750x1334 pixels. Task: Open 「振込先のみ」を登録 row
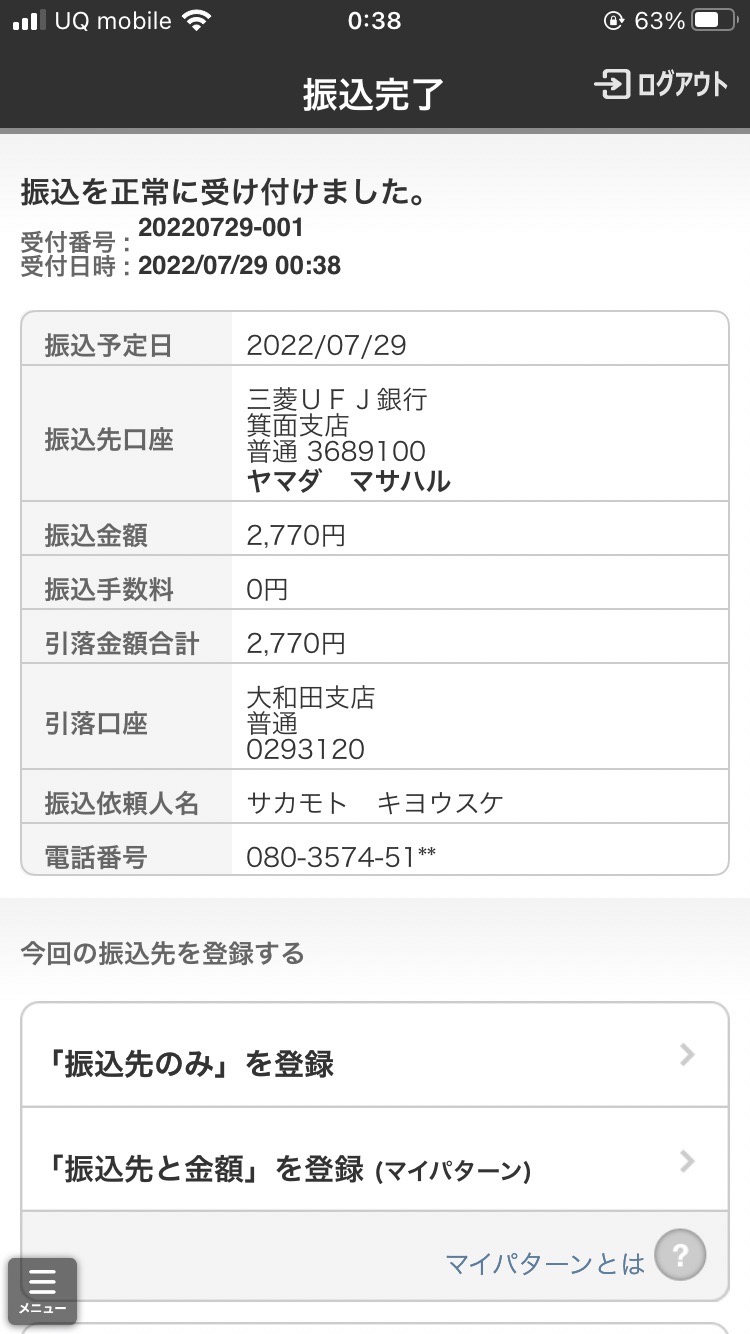[375, 1055]
